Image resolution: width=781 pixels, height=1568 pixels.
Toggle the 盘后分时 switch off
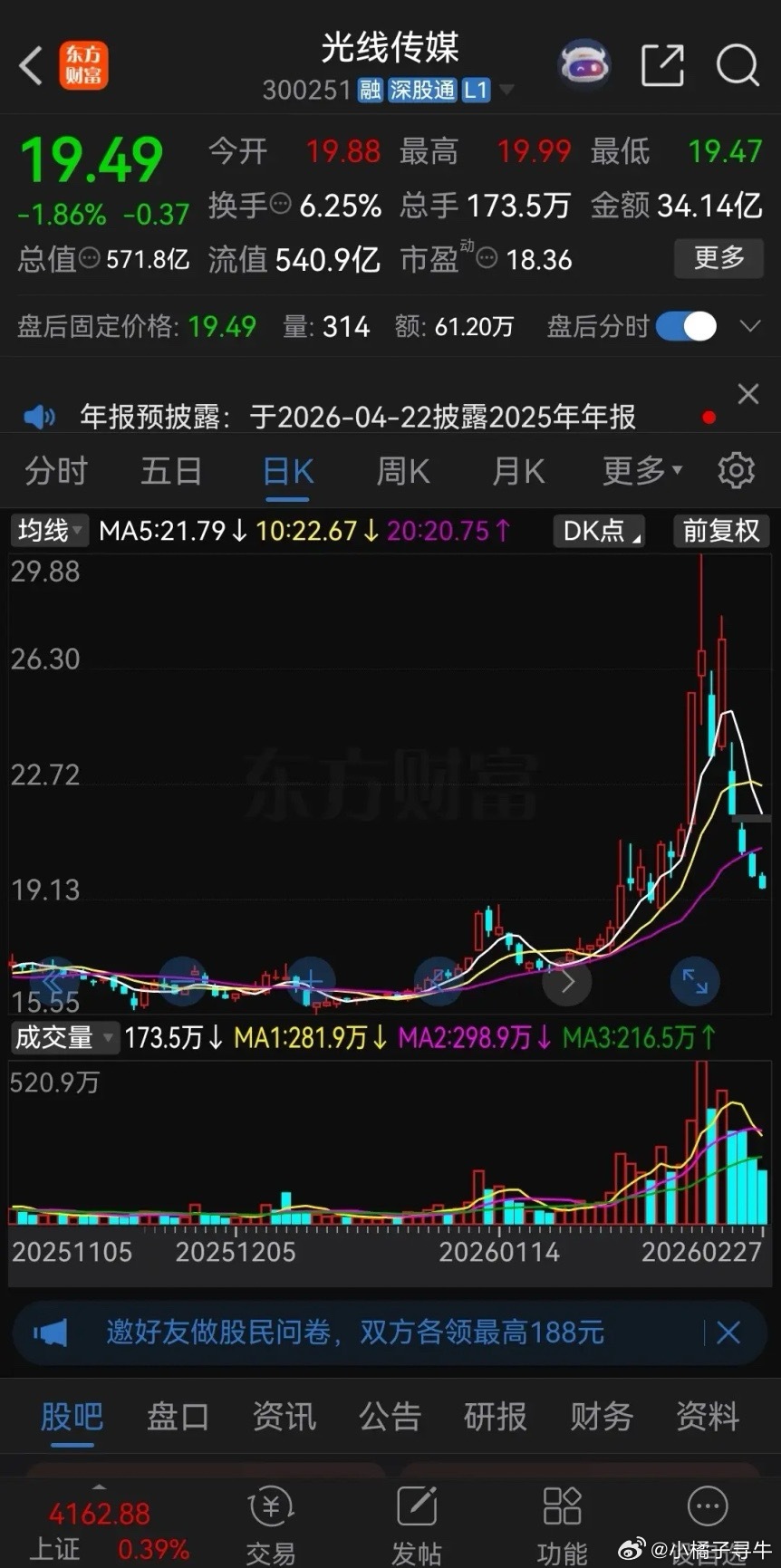pos(685,326)
